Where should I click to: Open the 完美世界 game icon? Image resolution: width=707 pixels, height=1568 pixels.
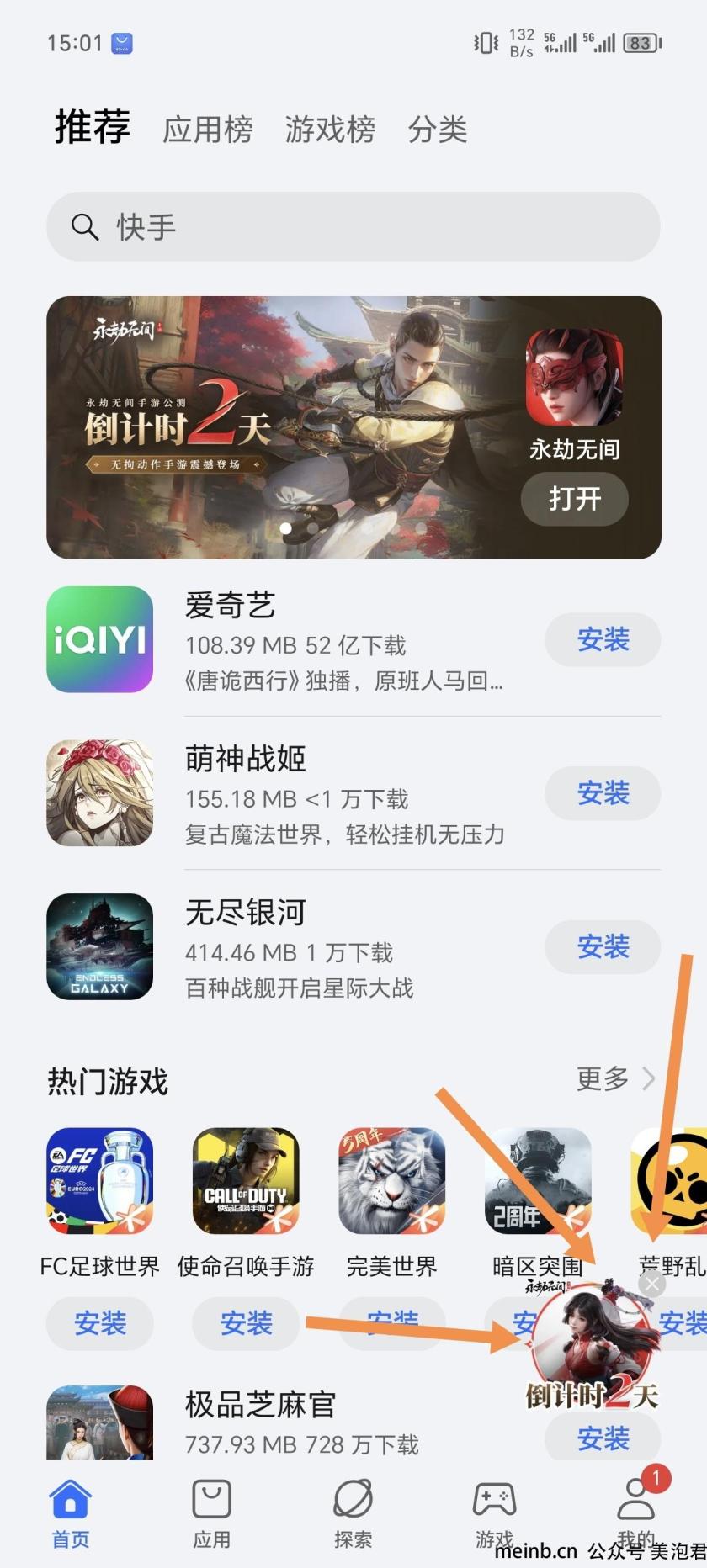coord(392,1181)
